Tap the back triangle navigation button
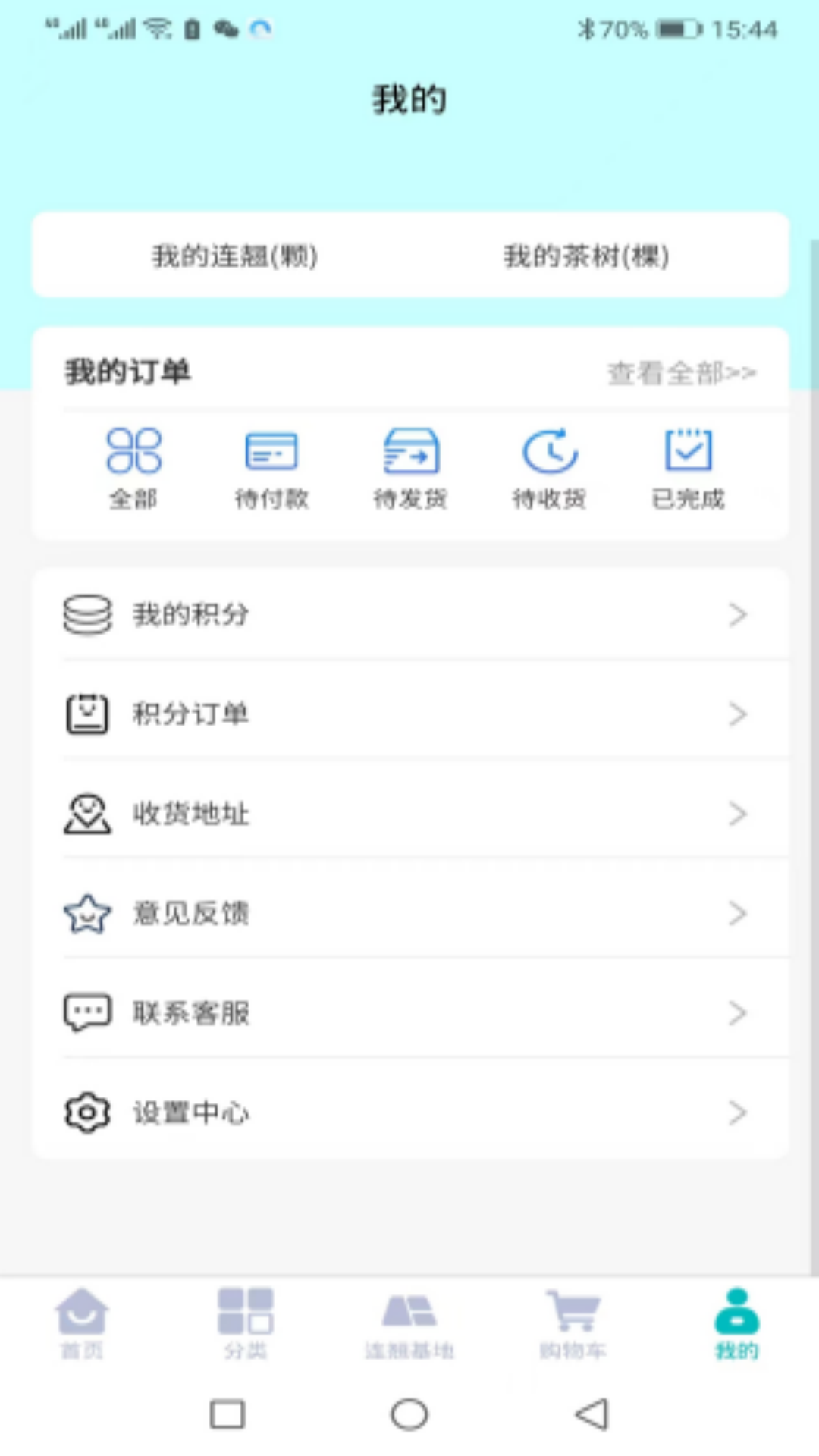This screenshot has height=1456, width=819. [x=591, y=1414]
